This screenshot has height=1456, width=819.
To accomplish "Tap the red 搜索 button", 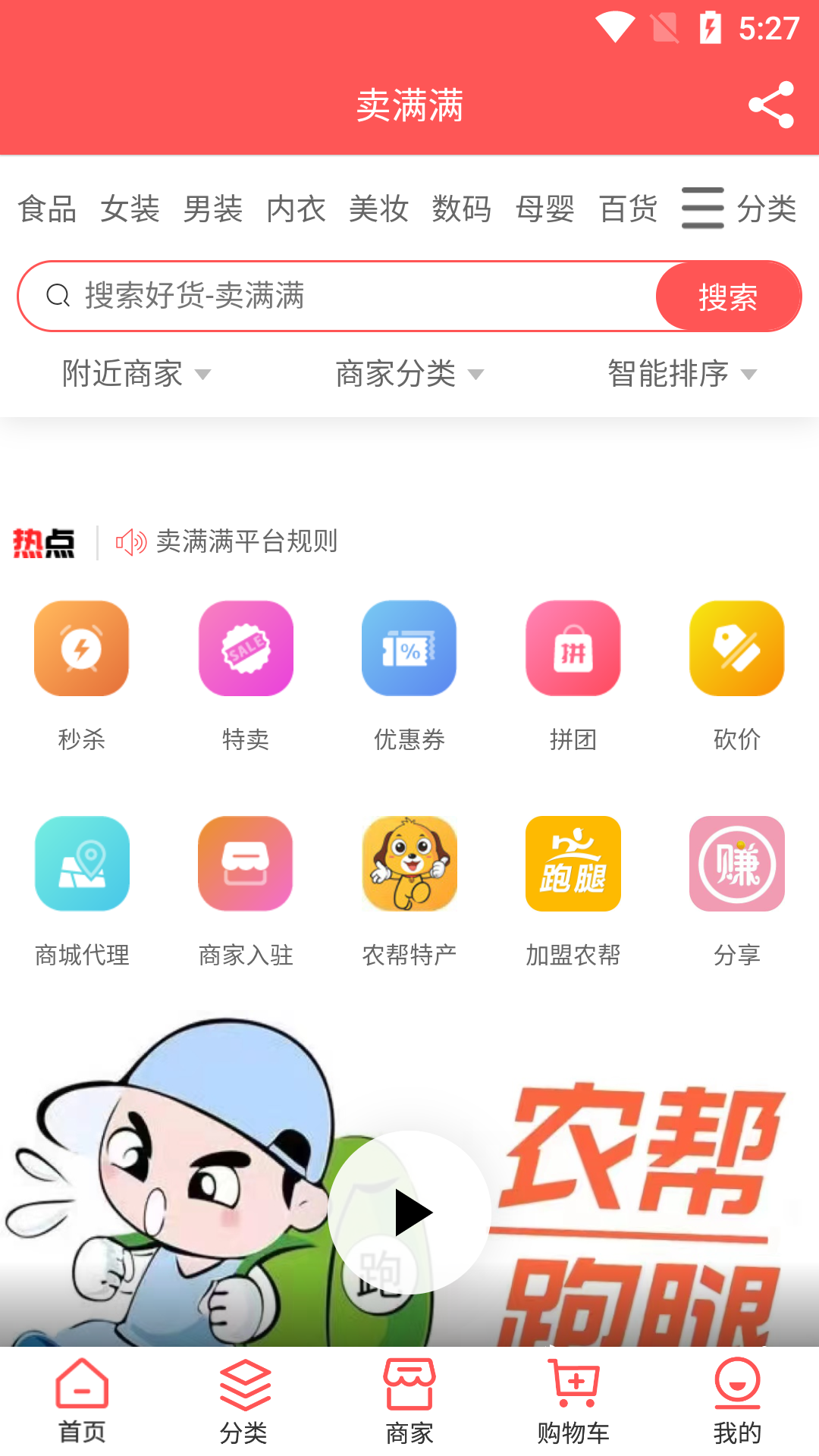I will 728,296.
